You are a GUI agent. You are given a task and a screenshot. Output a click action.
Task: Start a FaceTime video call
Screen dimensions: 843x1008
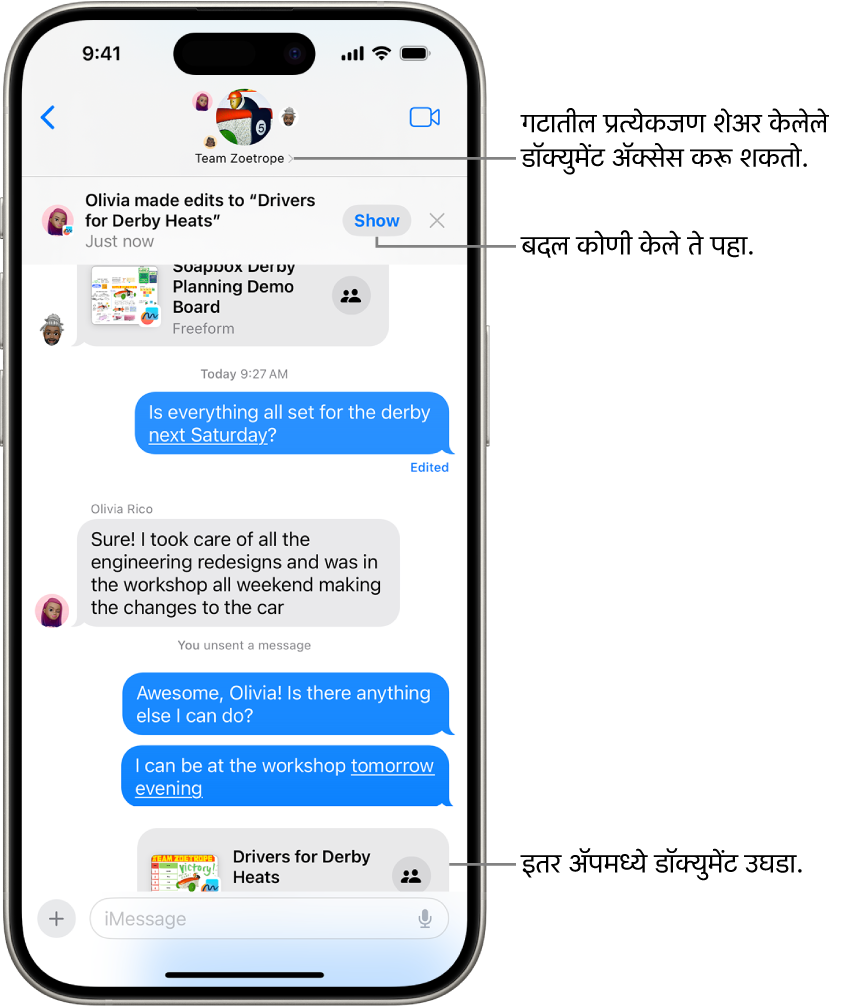[425, 118]
